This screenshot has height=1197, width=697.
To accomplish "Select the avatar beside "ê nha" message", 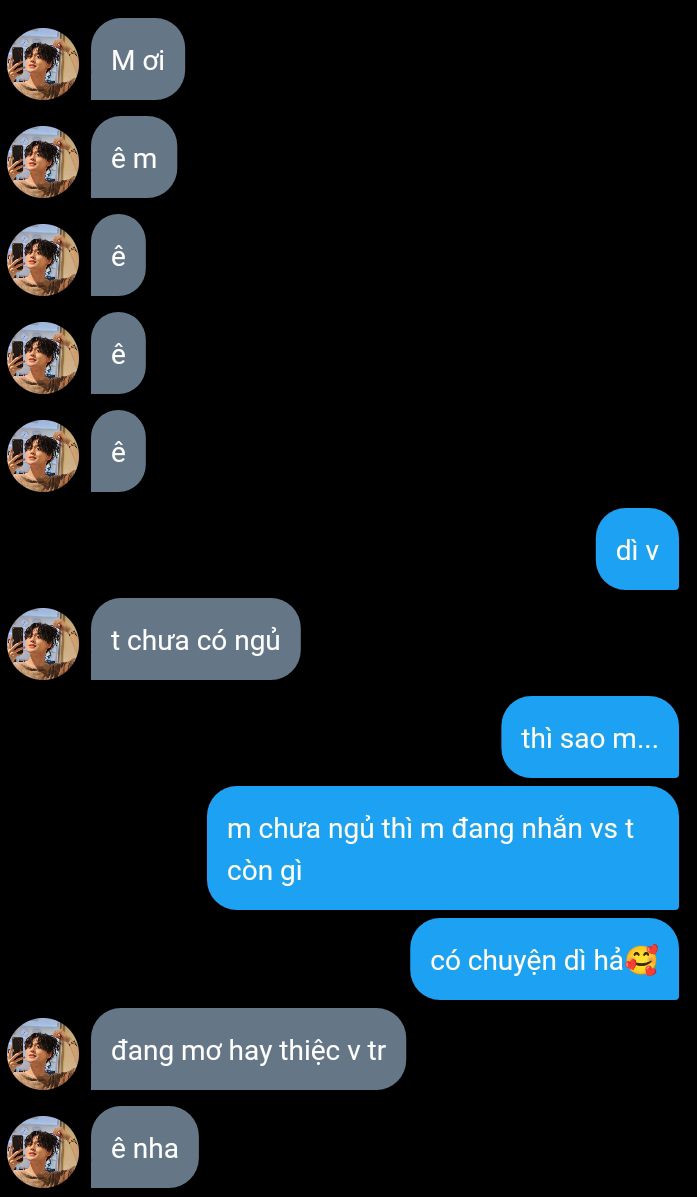I will coord(43,1150).
